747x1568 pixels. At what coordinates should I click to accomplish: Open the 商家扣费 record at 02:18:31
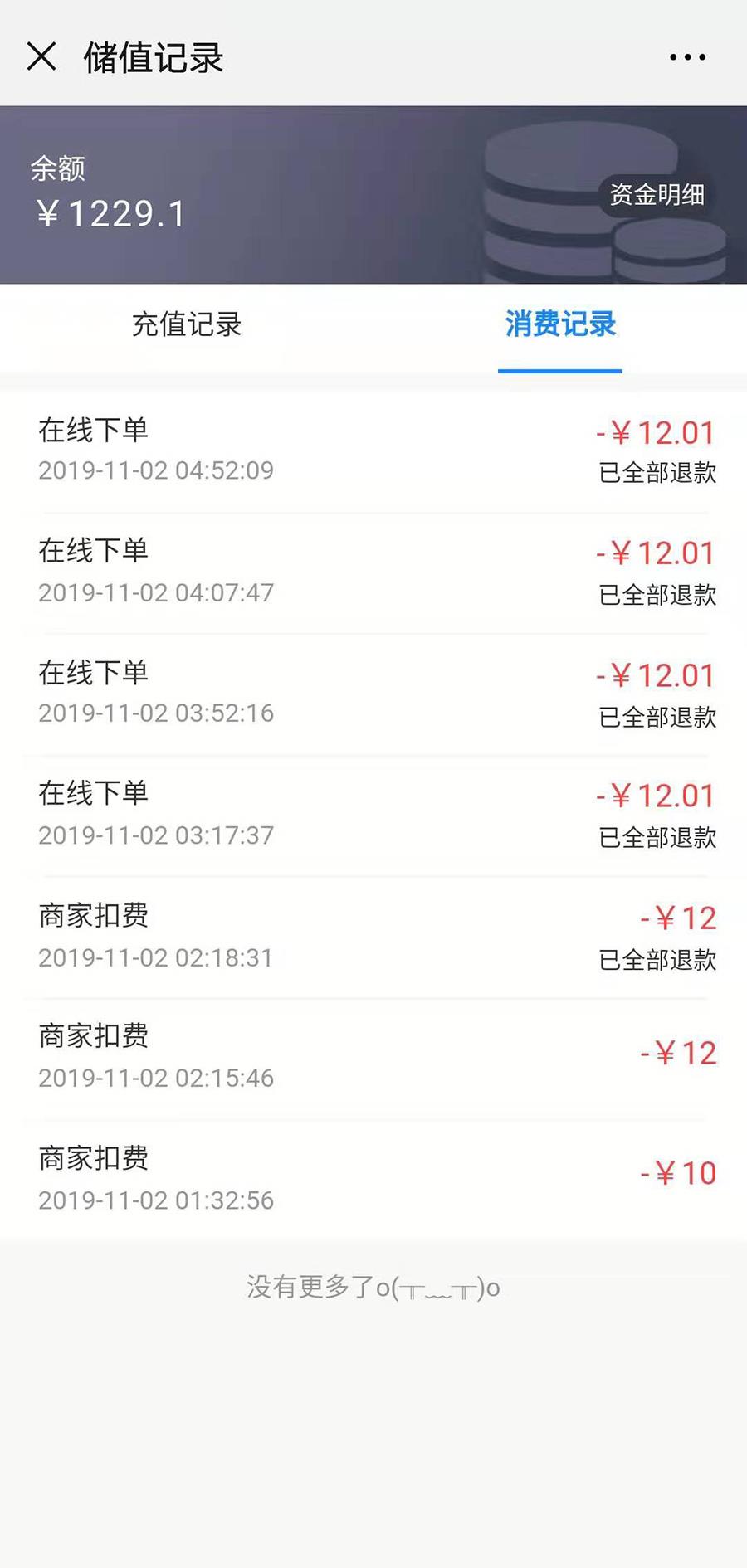(373, 938)
